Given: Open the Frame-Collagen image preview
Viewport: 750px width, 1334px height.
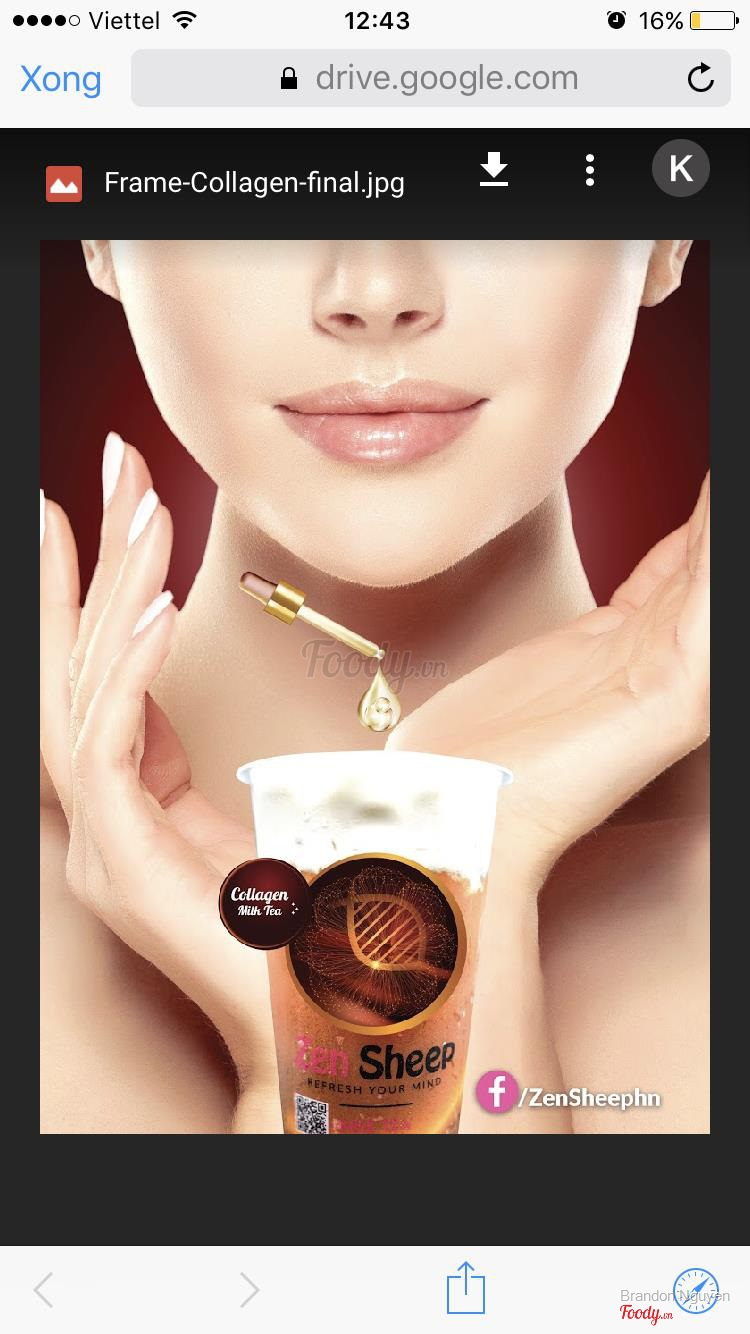Looking at the screenshot, I should (375, 686).
